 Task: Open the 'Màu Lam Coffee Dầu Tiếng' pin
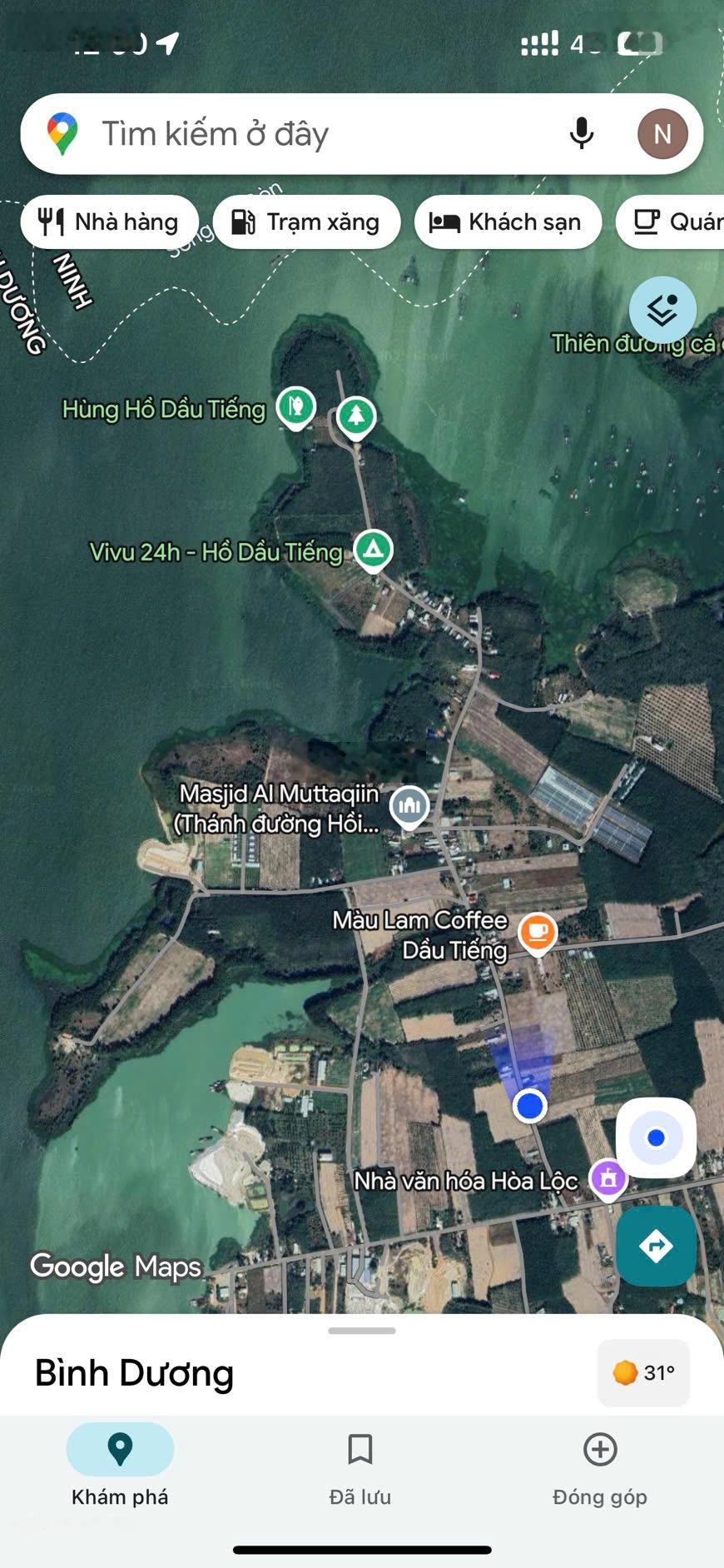pos(538,932)
